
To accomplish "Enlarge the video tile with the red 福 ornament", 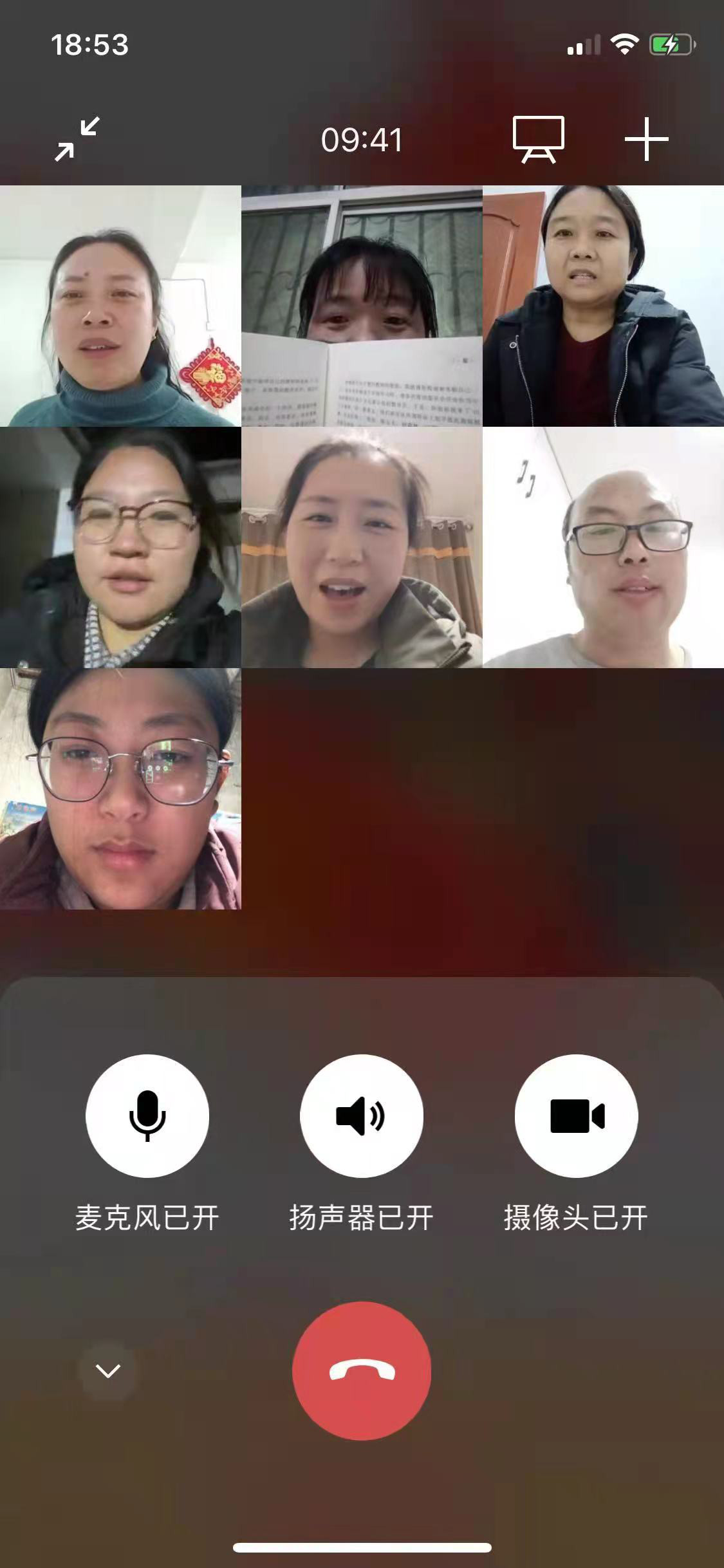I will click(120, 306).
